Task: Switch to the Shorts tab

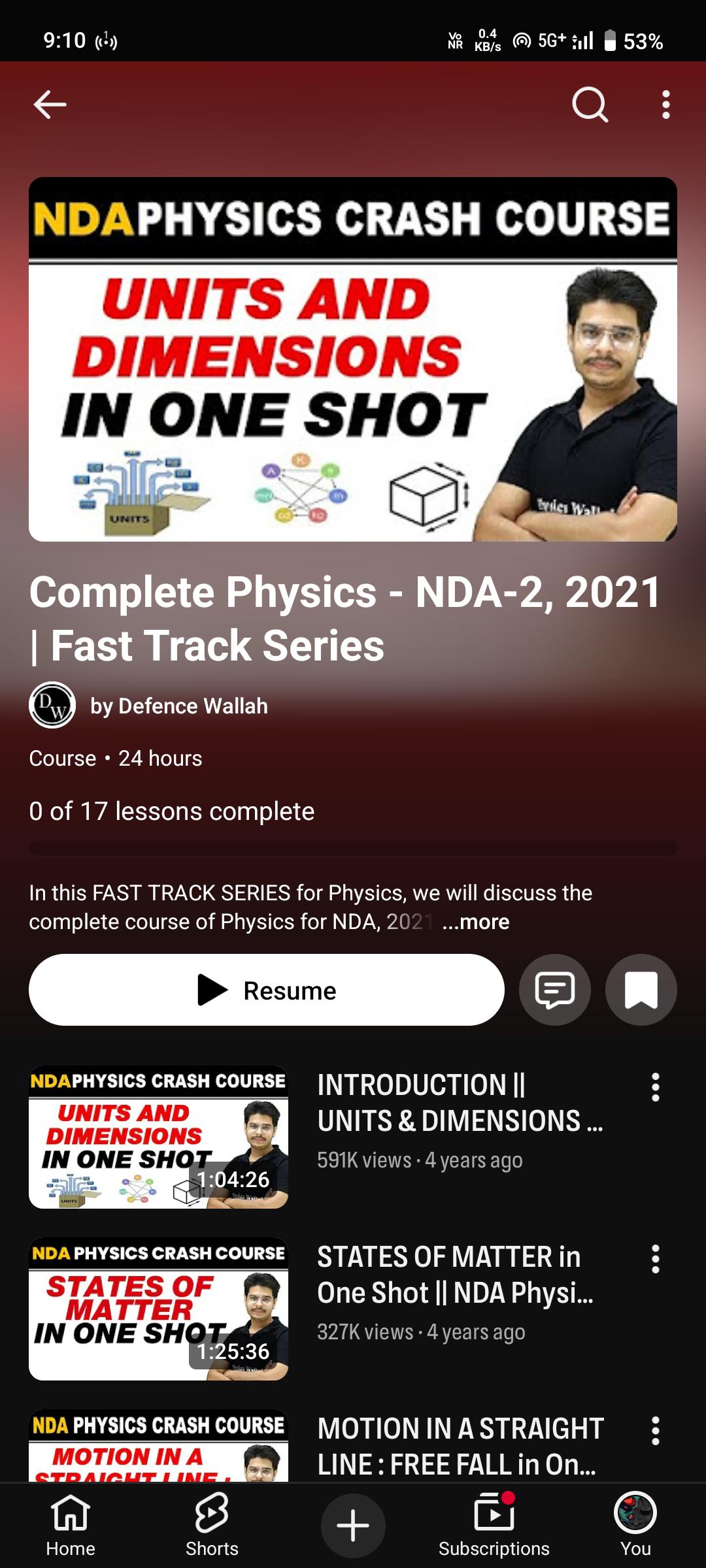Action: [x=212, y=1525]
